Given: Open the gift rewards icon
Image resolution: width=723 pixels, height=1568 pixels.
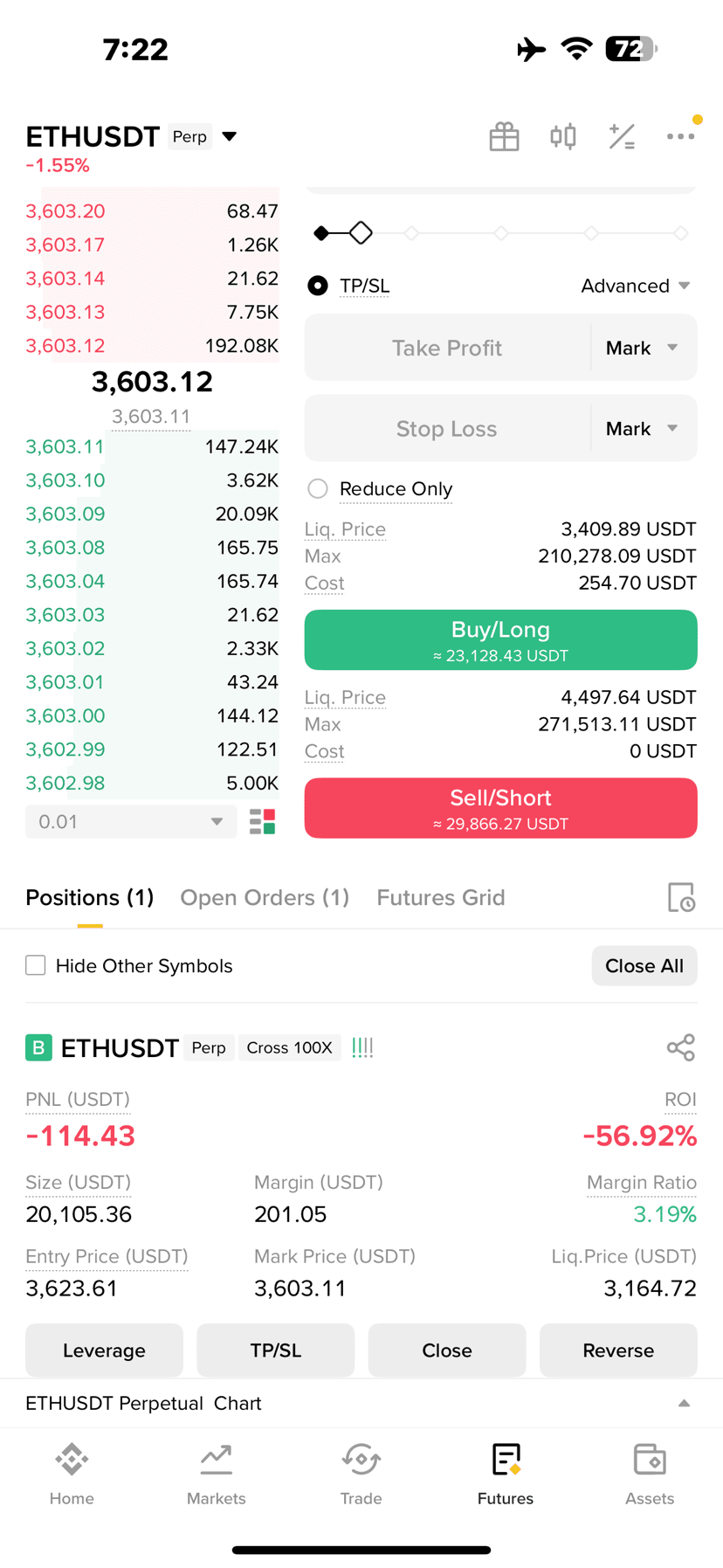Looking at the screenshot, I should point(504,136).
